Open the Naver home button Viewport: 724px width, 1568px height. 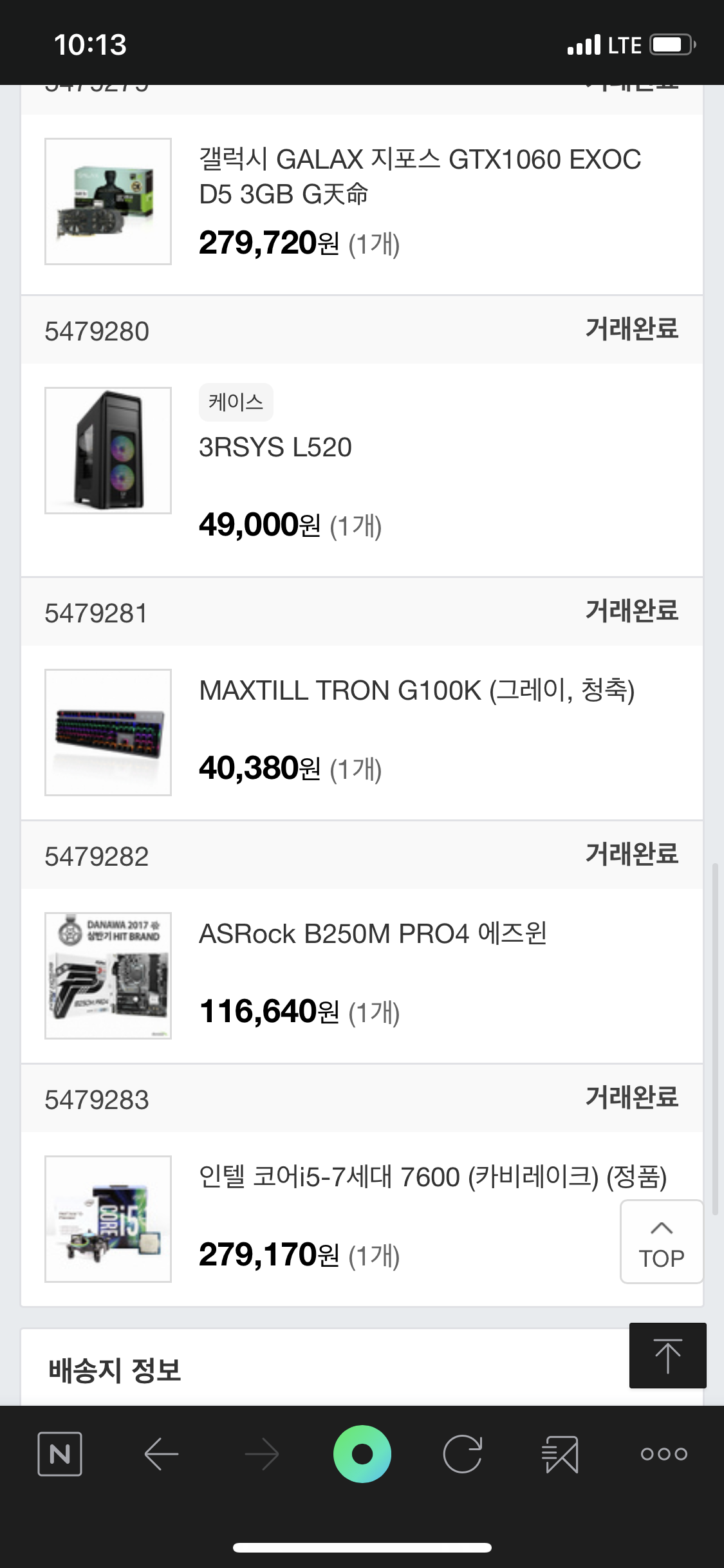click(60, 1453)
